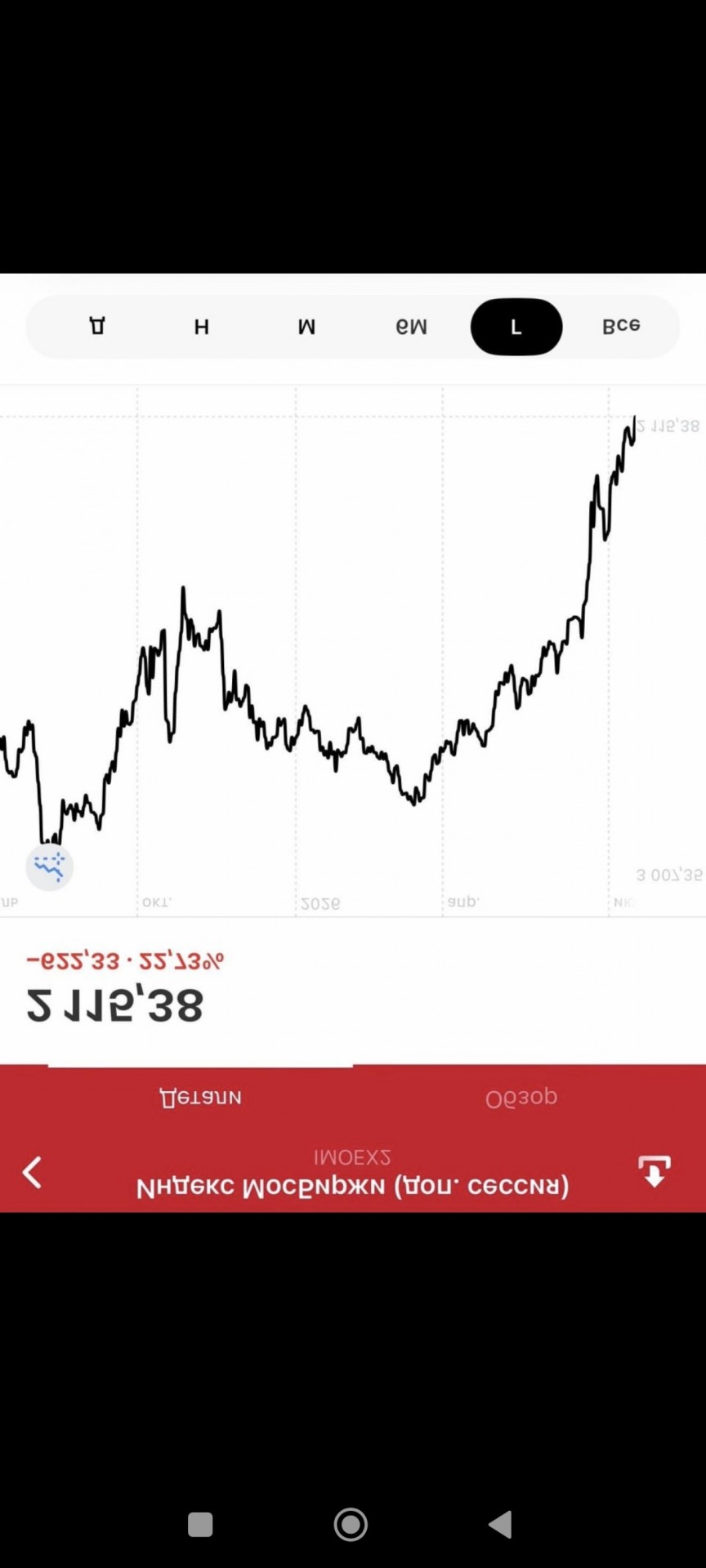Select the Н period on the chart

[202, 327]
